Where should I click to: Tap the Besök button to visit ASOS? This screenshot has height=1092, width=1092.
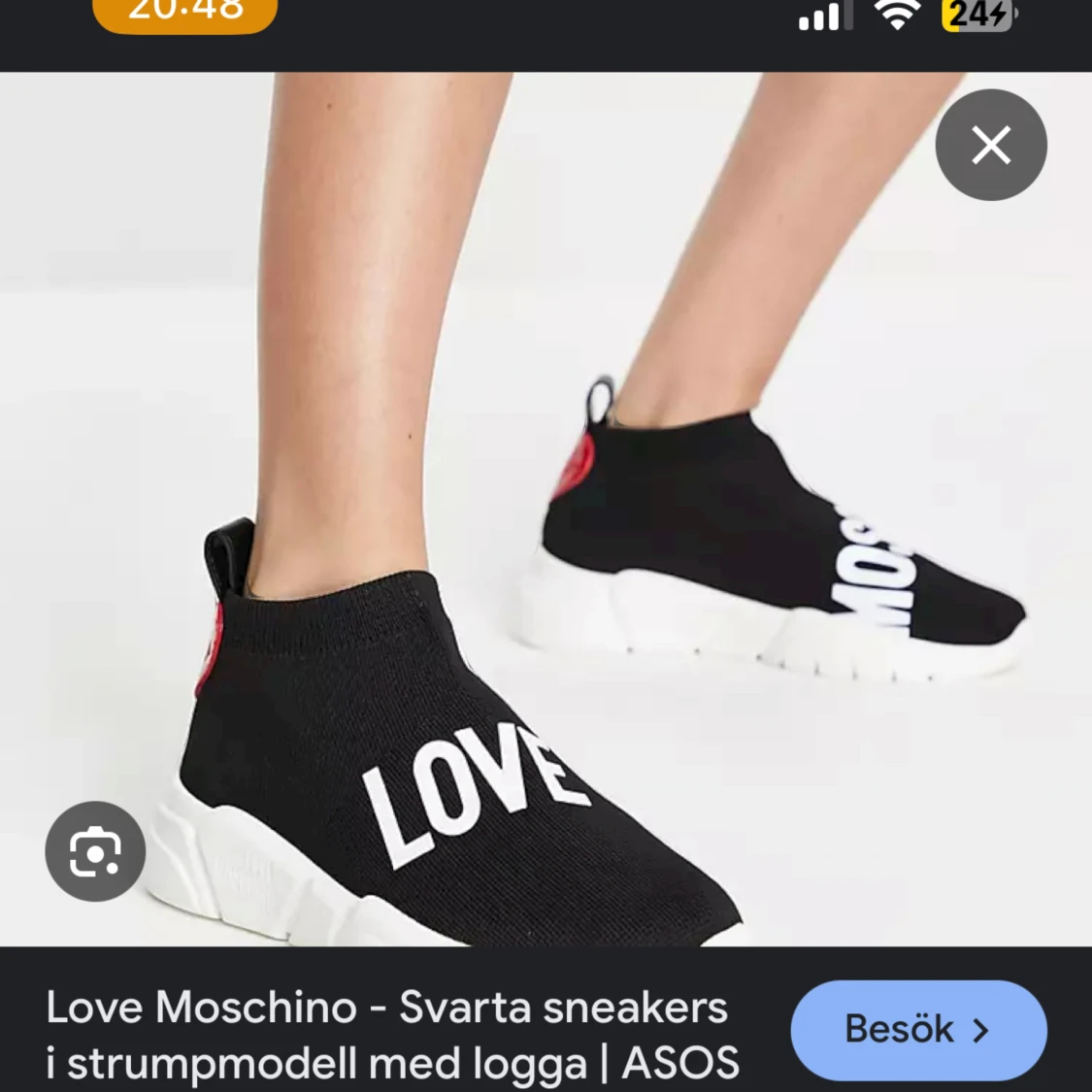[917, 1029]
